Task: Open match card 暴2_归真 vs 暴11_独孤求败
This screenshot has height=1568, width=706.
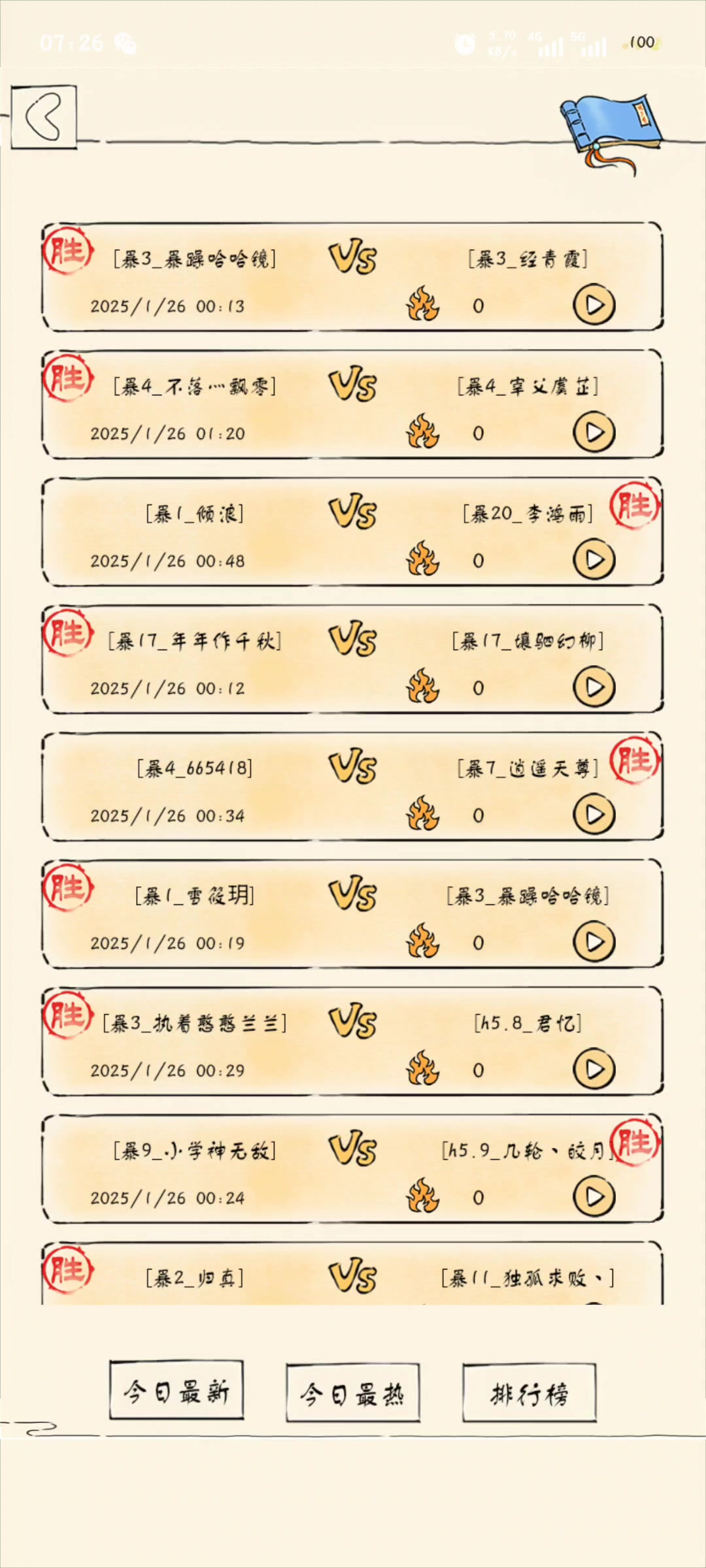Action: coord(353,1277)
